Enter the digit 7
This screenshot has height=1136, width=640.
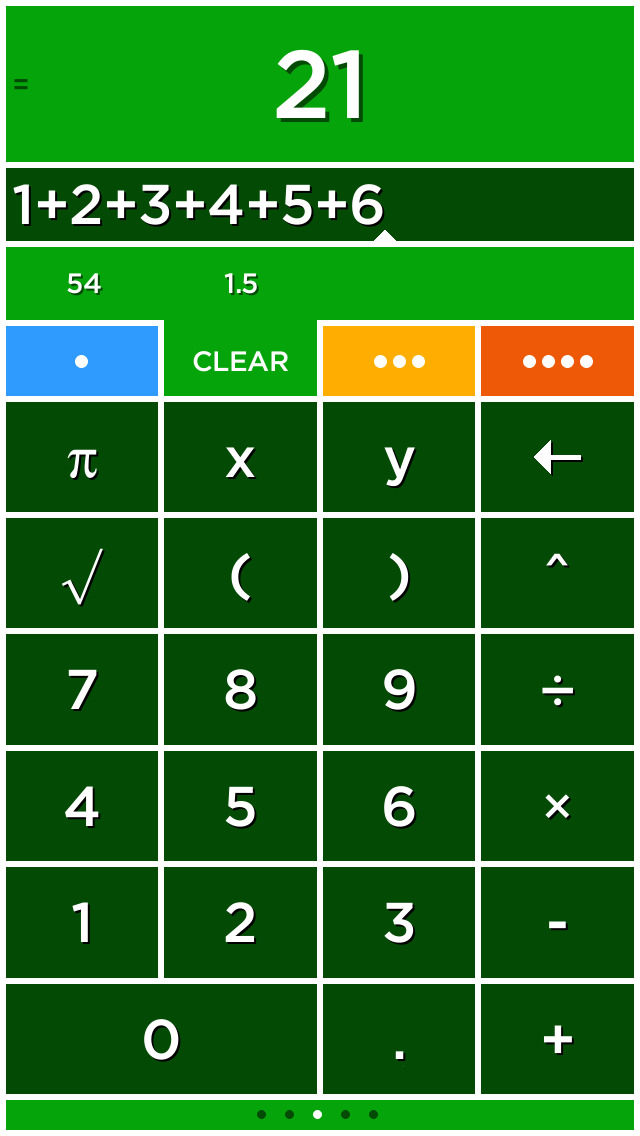(x=82, y=690)
